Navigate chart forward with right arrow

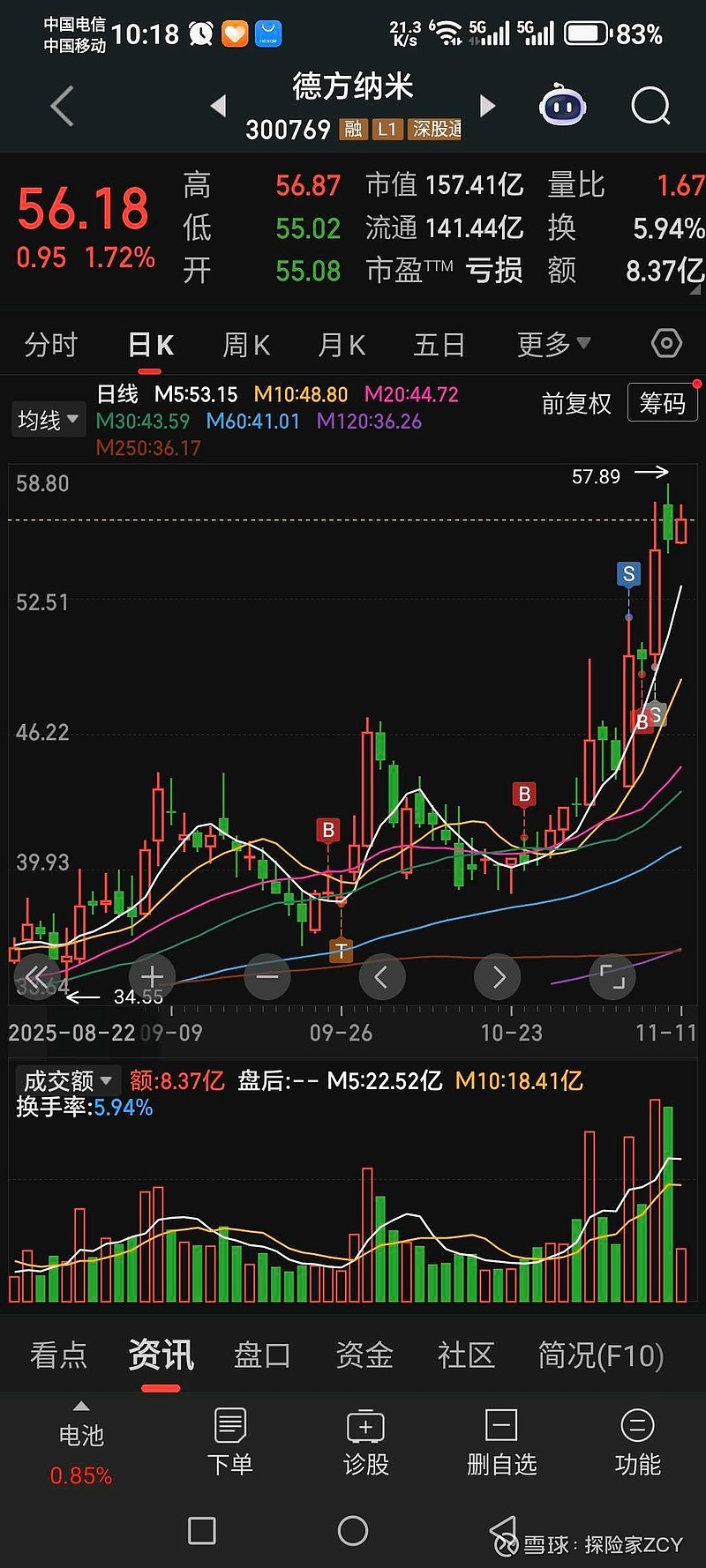(x=497, y=977)
